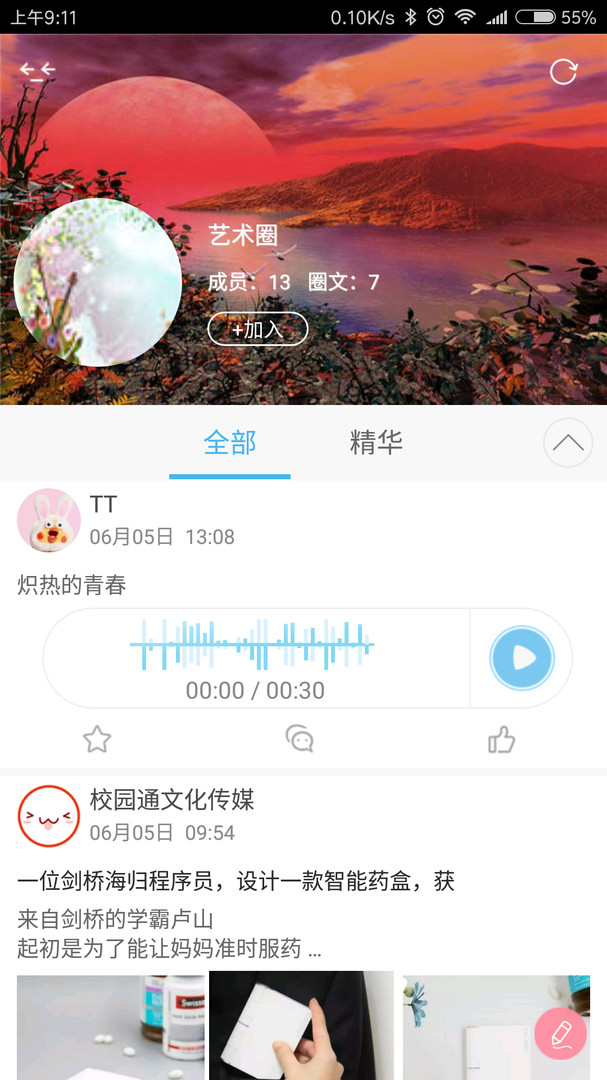Compose a new post with pencil button
The height and width of the screenshot is (1080, 607).
tap(560, 1034)
